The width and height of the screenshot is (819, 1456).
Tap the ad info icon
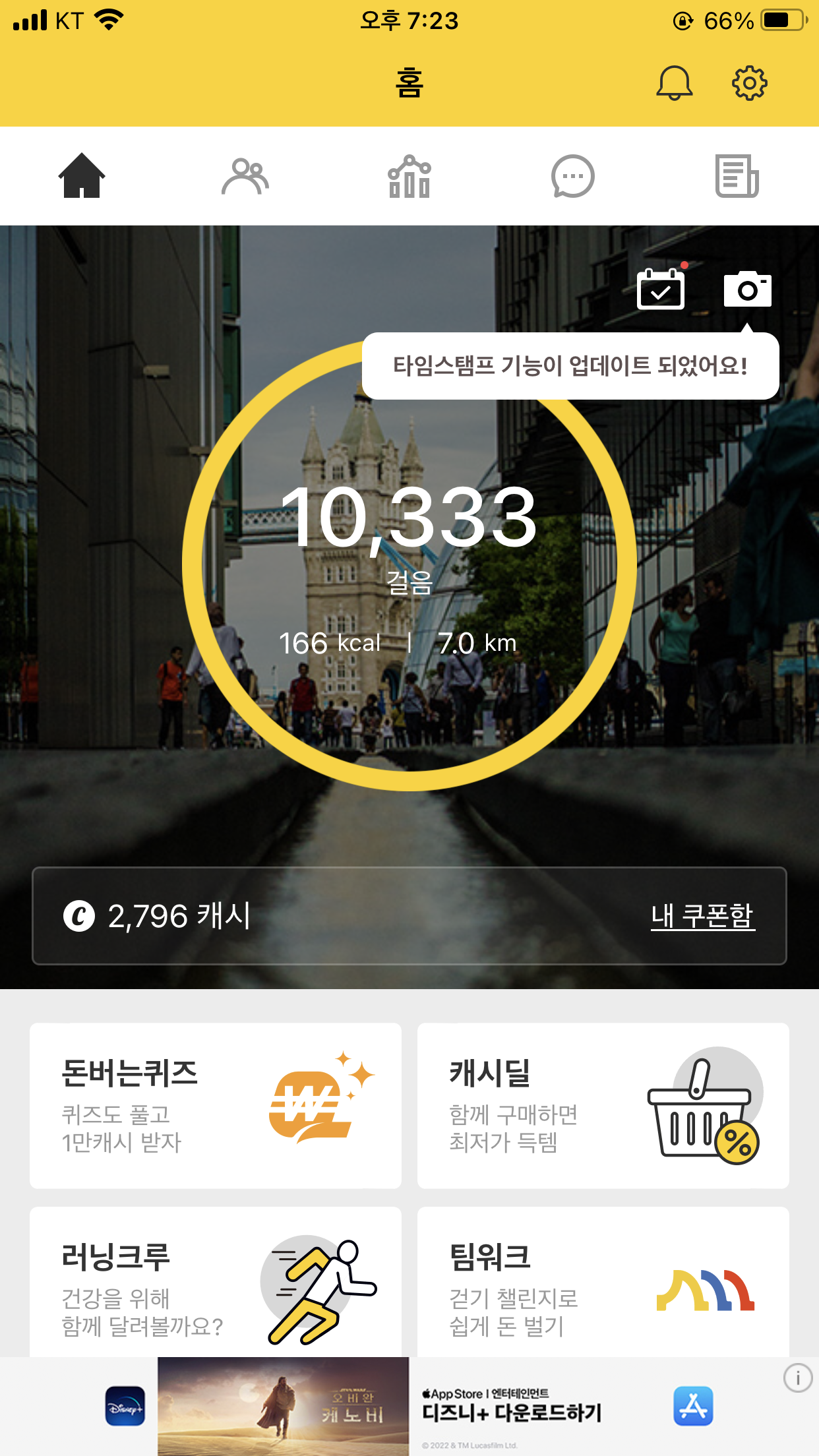tap(797, 1378)
